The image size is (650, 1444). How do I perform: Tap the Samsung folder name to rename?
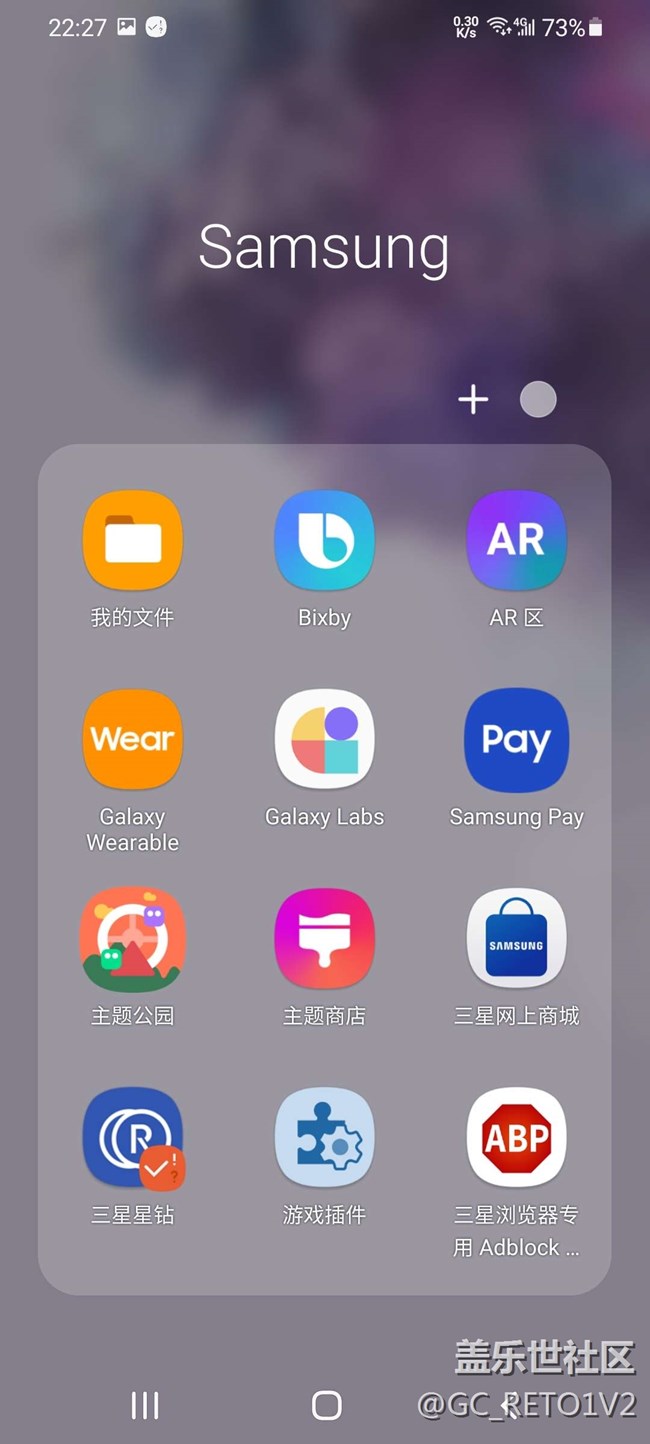(324, 247)
